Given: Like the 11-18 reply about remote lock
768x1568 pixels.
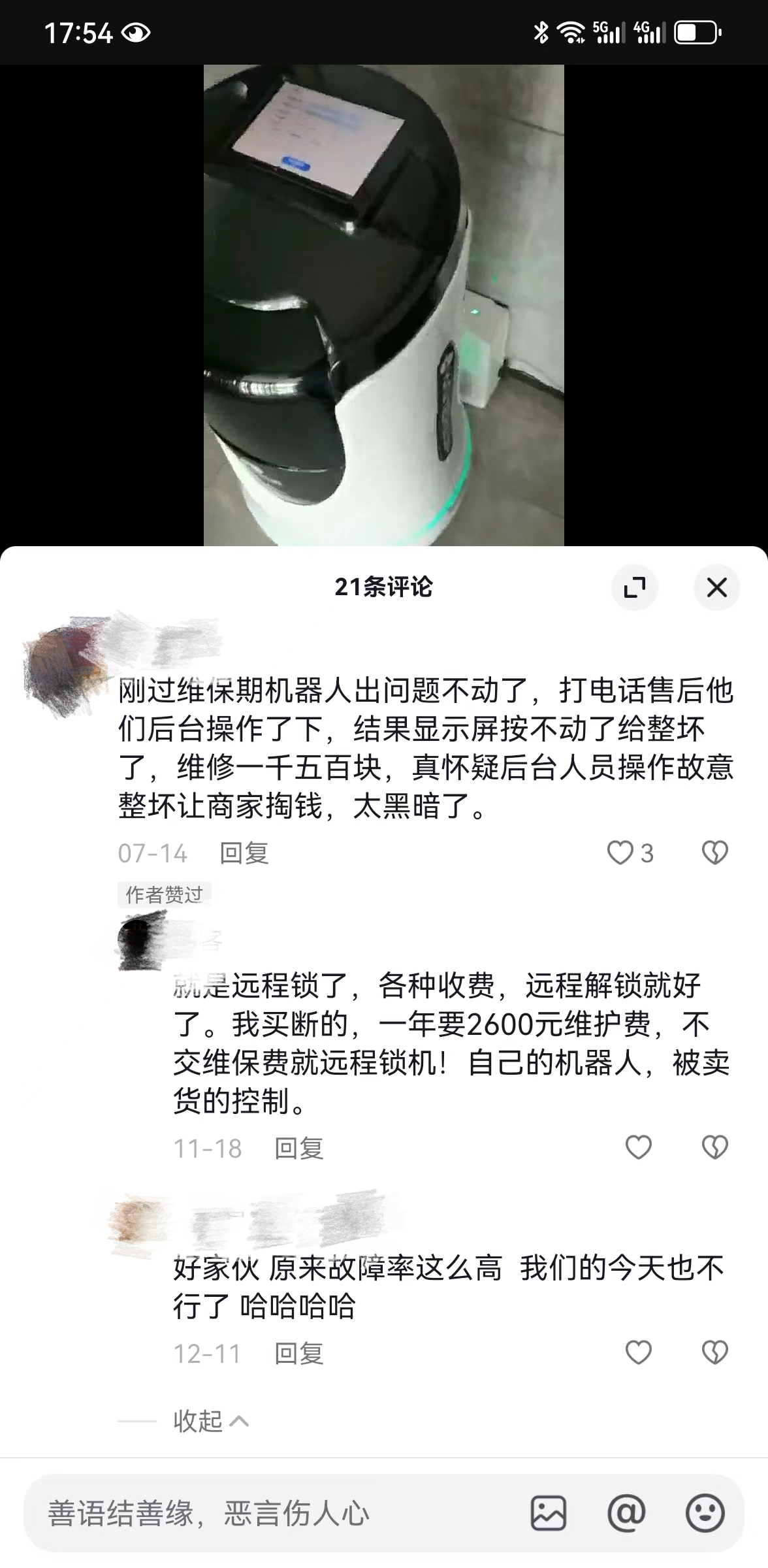Looking at the screenshot, I should [638, 1148].
